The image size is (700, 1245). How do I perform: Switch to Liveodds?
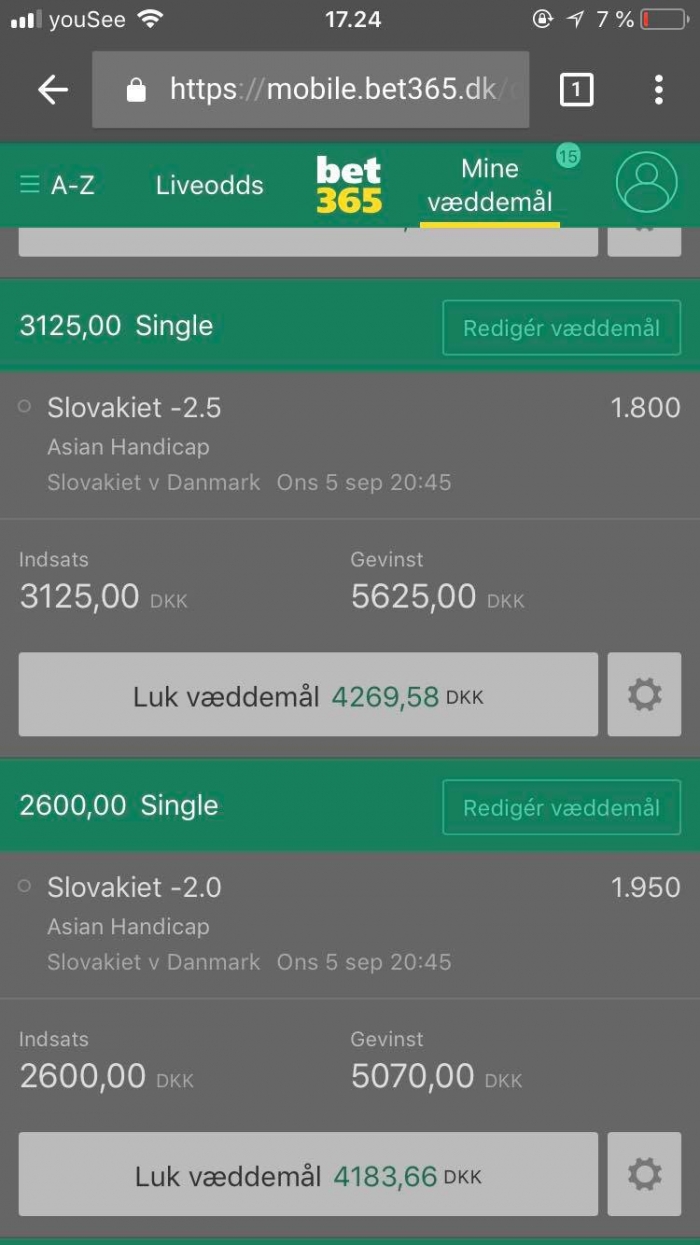[x=210, y=185]
